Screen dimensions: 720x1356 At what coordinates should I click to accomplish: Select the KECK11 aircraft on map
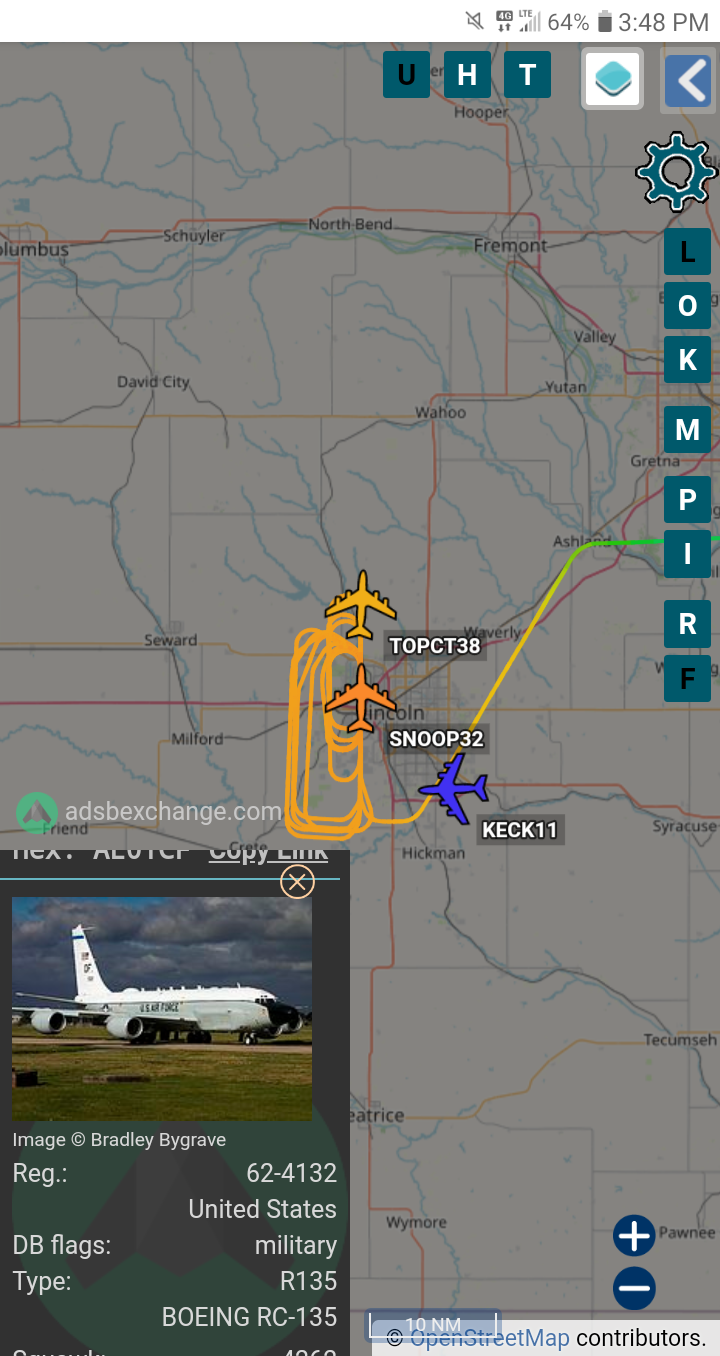455,788
